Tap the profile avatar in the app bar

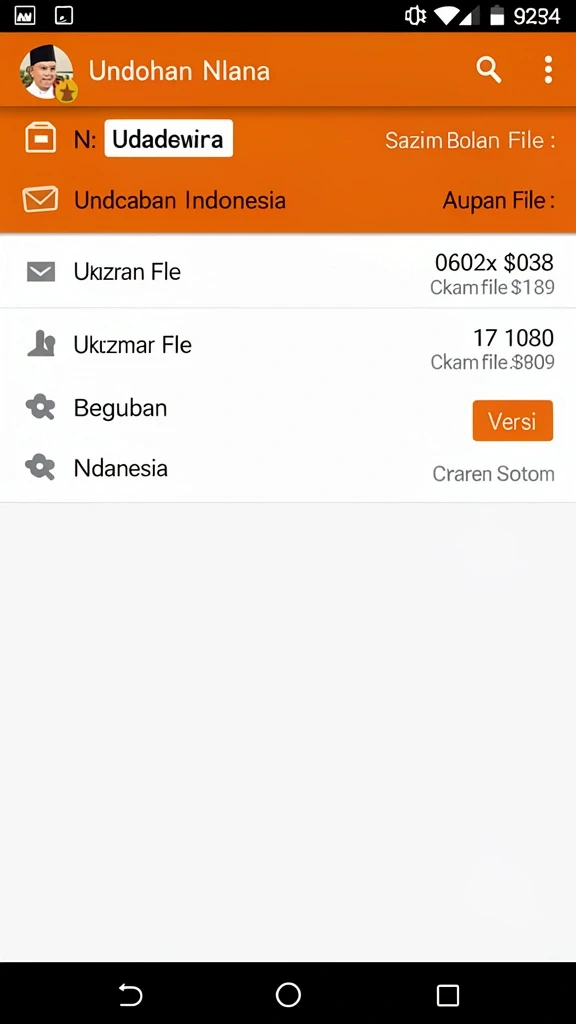click(x=48, y=72)
